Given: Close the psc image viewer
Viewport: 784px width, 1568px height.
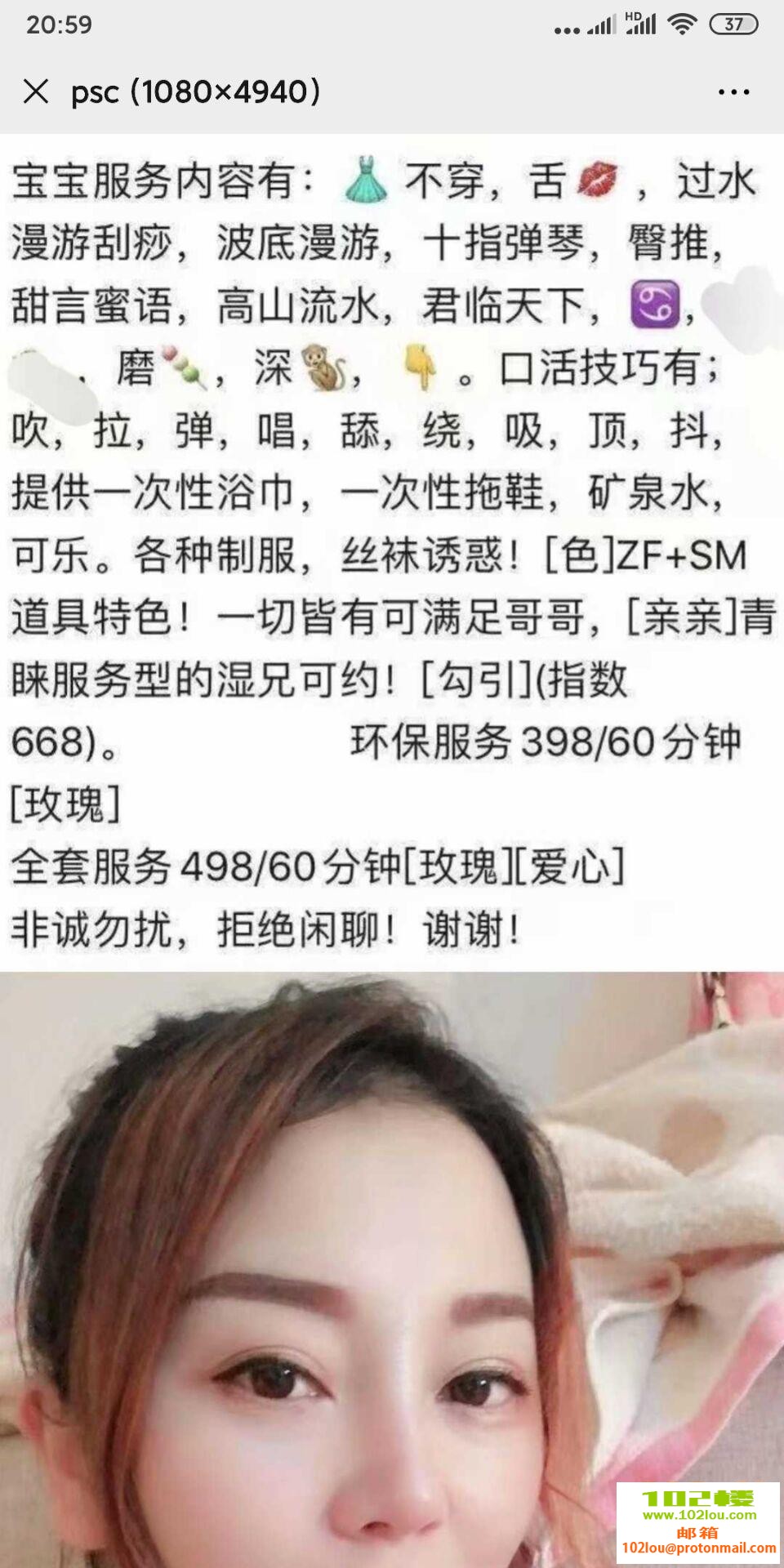Looking at the screenshot, I should click(x=36, y=91).
